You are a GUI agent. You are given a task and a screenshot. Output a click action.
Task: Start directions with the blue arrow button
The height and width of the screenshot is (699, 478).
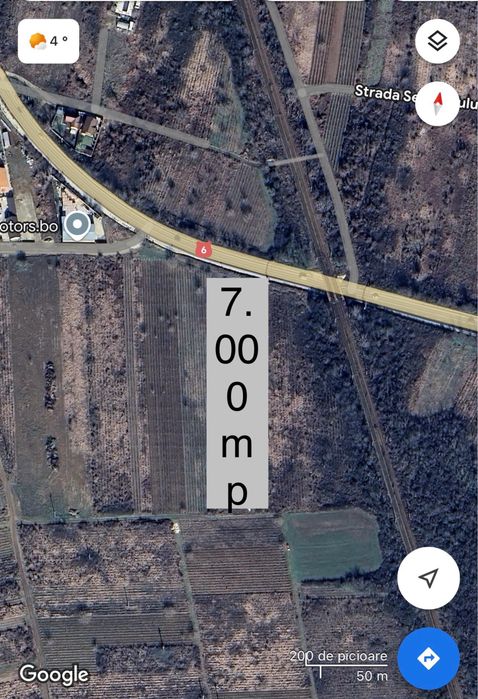click(x=428, y=658)
